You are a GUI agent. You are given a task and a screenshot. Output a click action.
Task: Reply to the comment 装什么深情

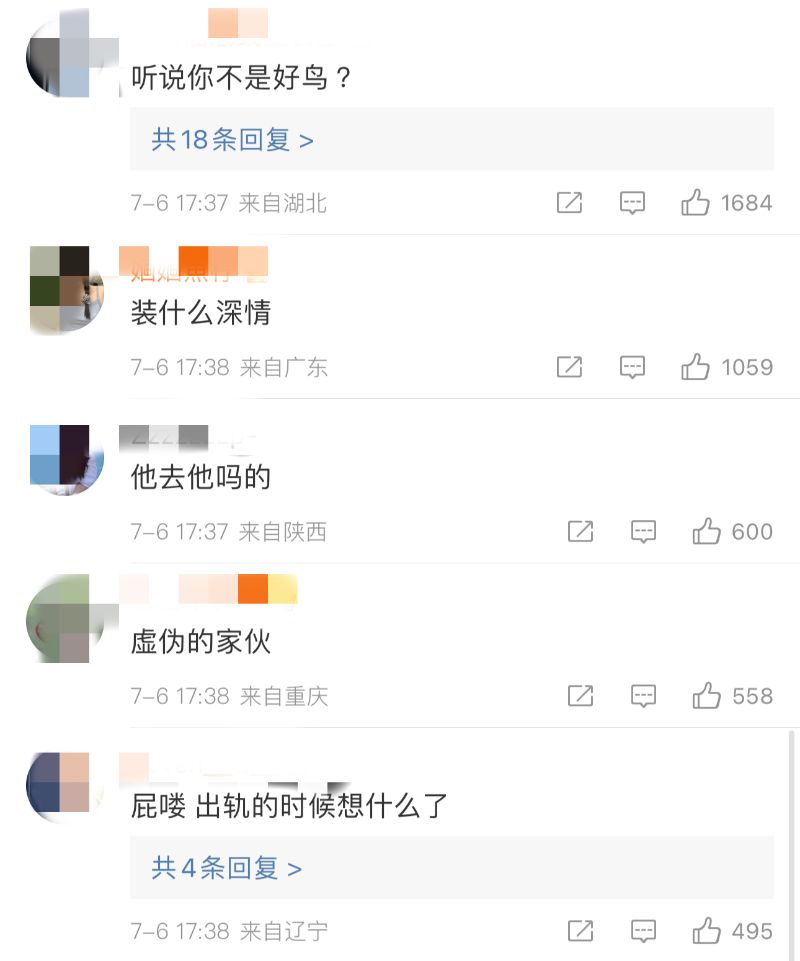pos(632,367)
